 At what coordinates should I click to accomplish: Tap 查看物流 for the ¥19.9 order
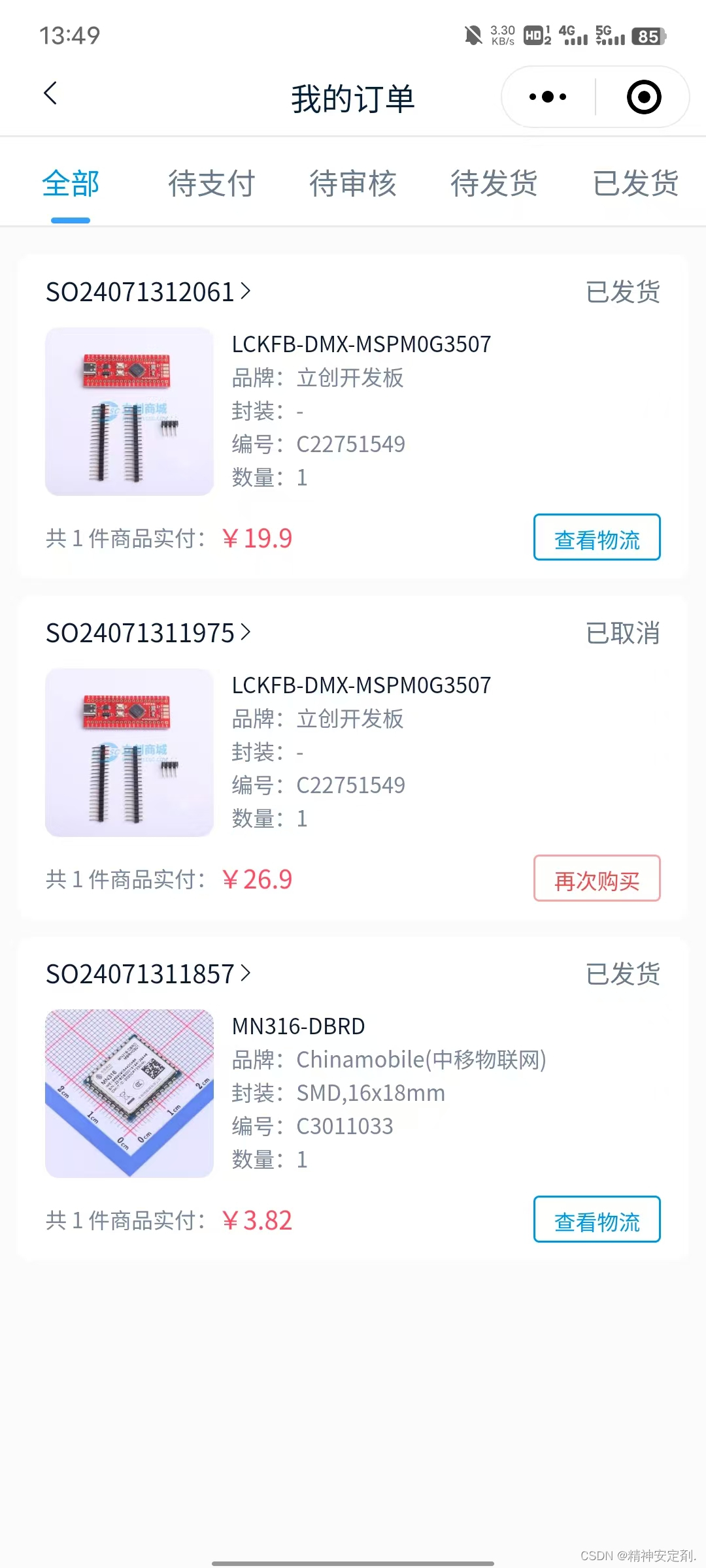596,538
